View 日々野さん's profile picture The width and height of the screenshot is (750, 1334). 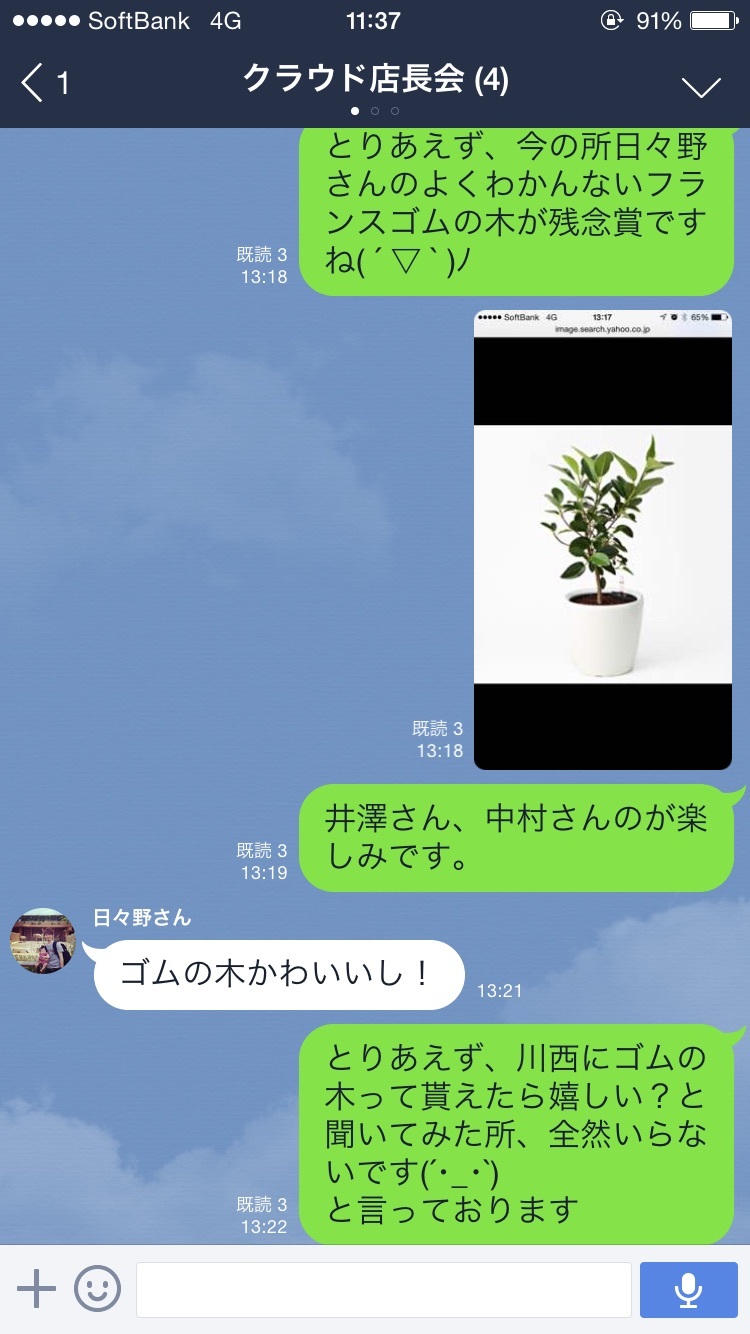point(43,941)
